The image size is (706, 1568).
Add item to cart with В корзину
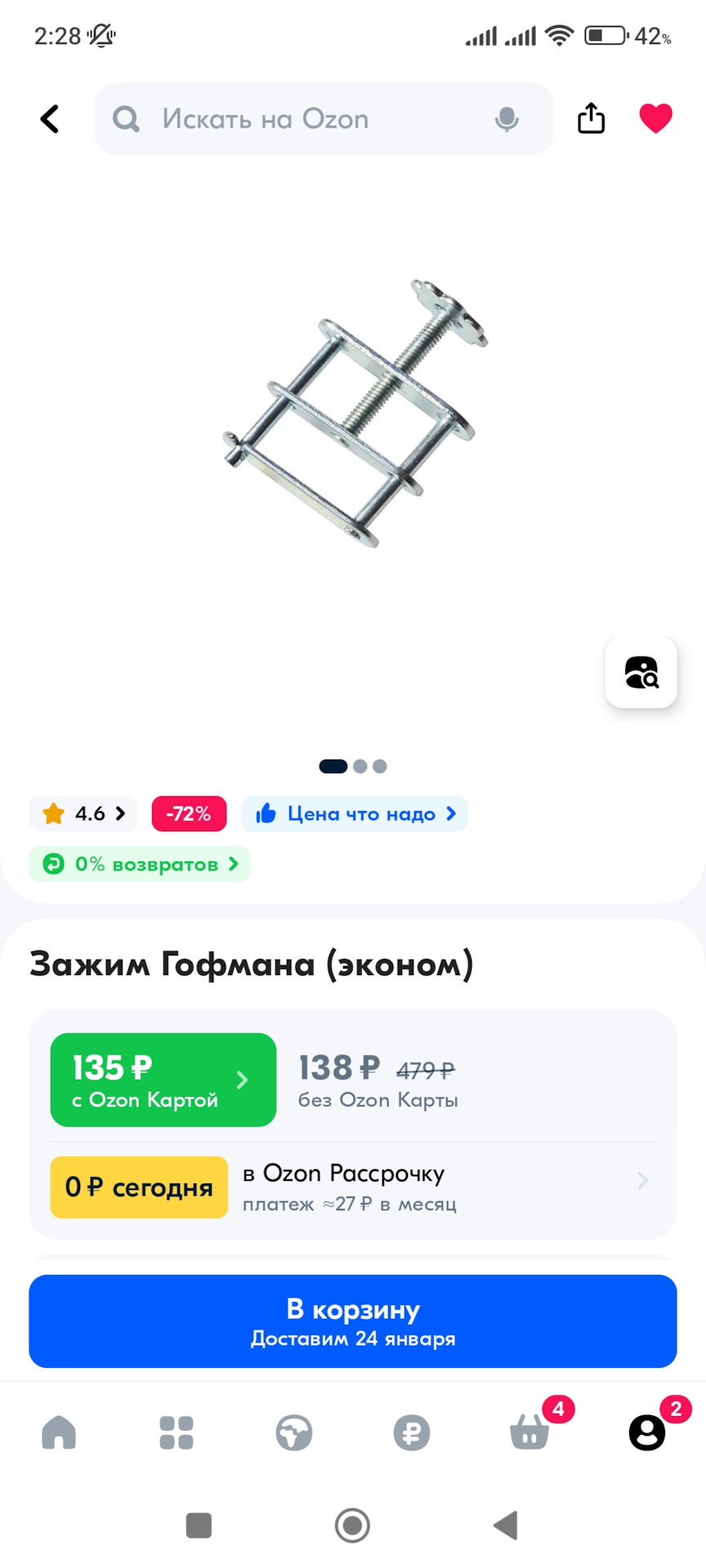coord(353,1321)
